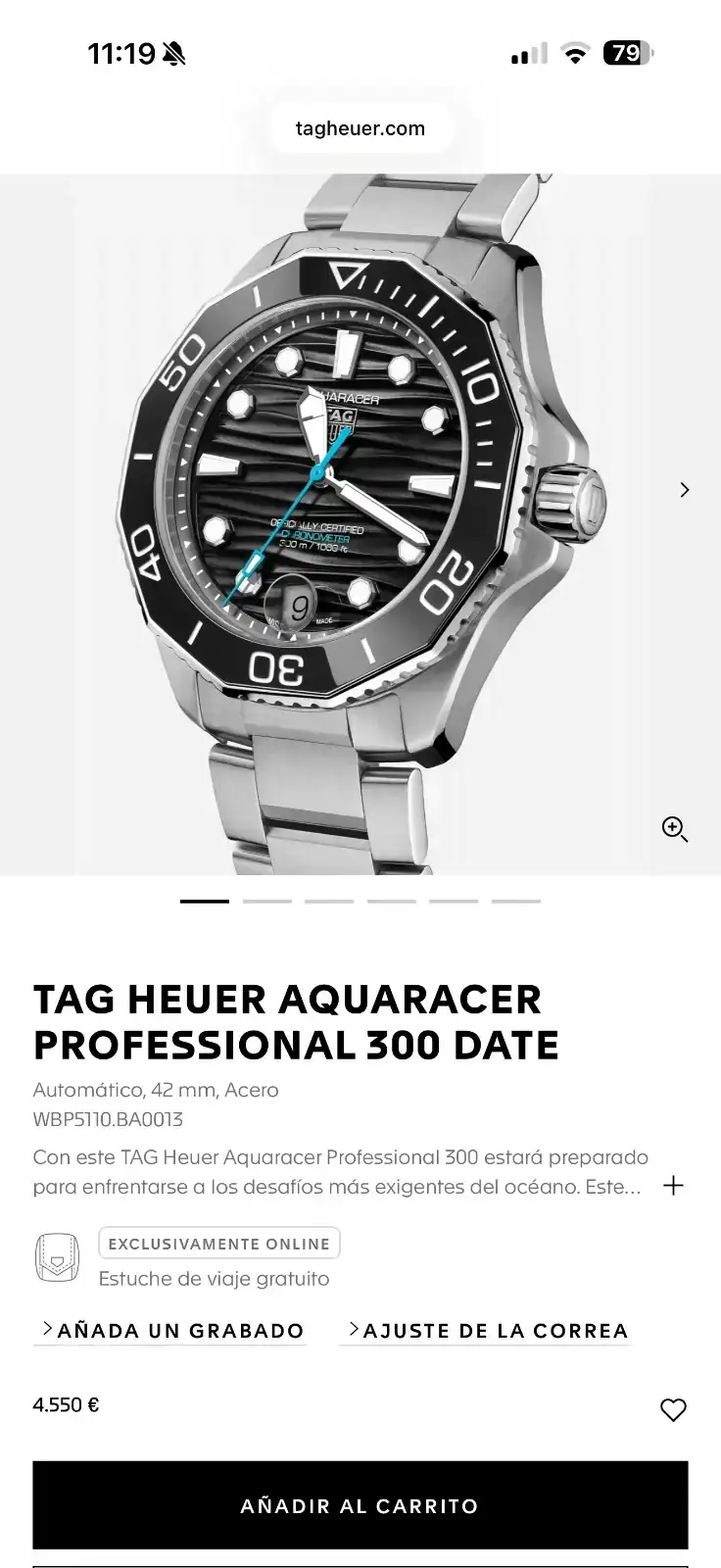The width and height of the screenshot is (721, 1568).
Task: Open the Ajuste de la correa link
Action: [x=487, y=1331]
